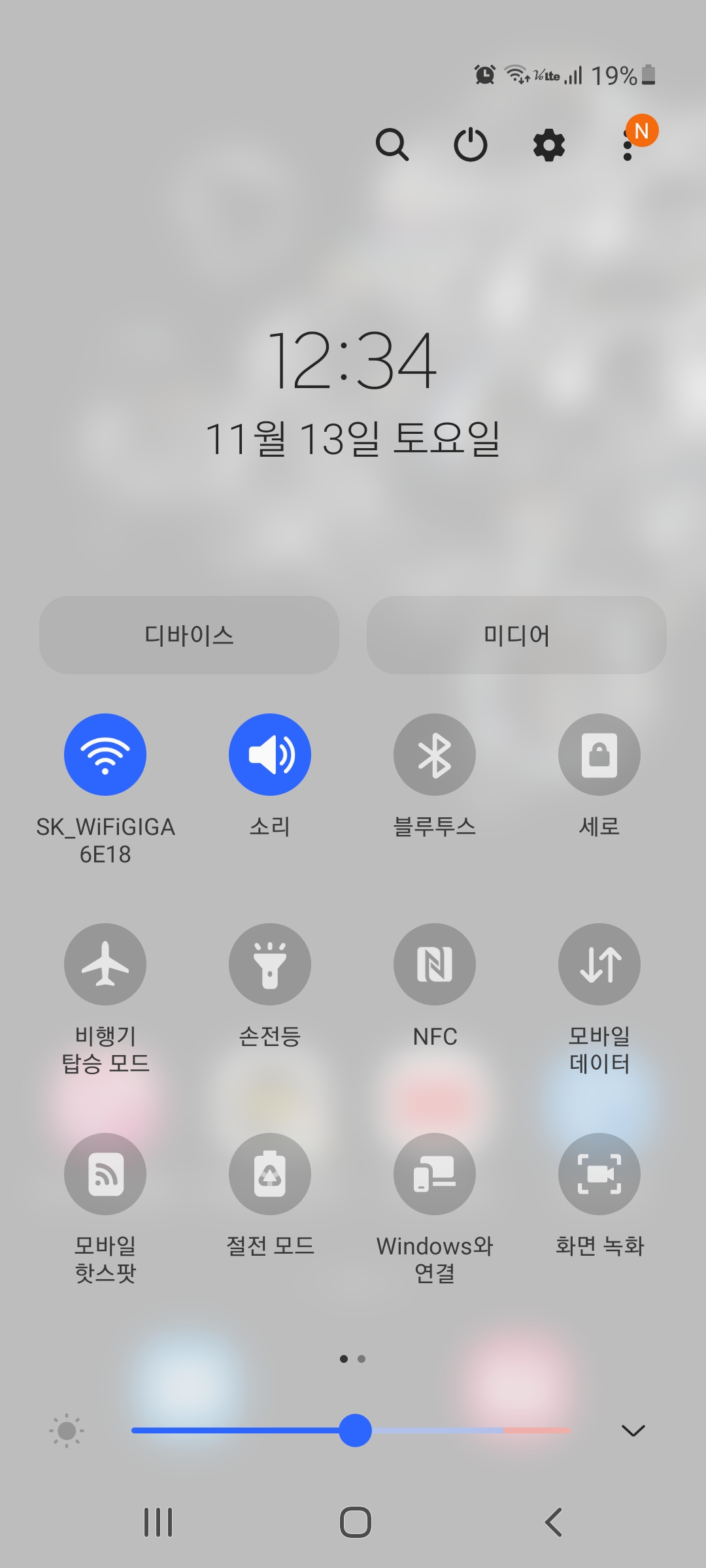Enable 비행기 탑승 모드
Image resolution: width=706 pixels, height=1568 pixels.
click(x=105, y=964)
